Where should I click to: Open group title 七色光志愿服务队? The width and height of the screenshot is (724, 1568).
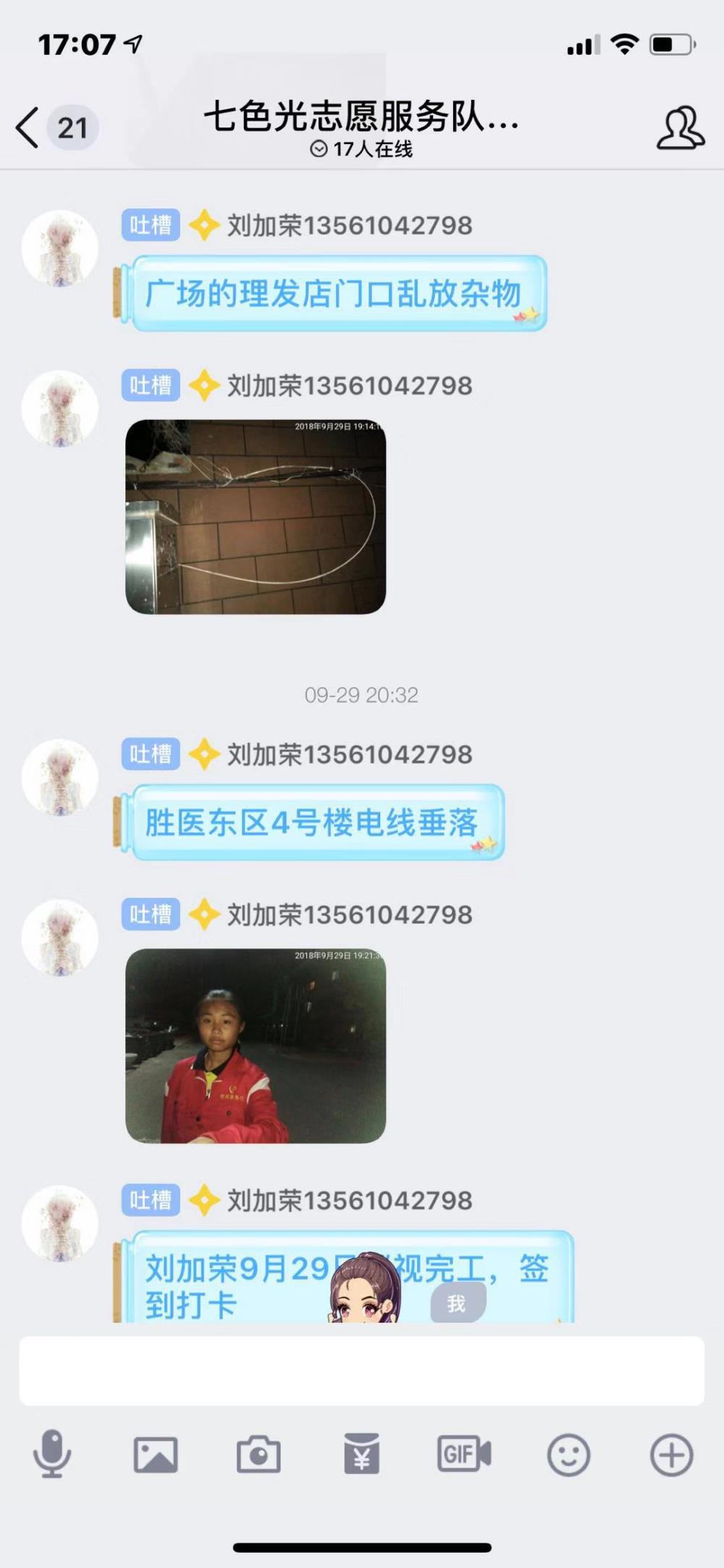[x=361, y=116]
